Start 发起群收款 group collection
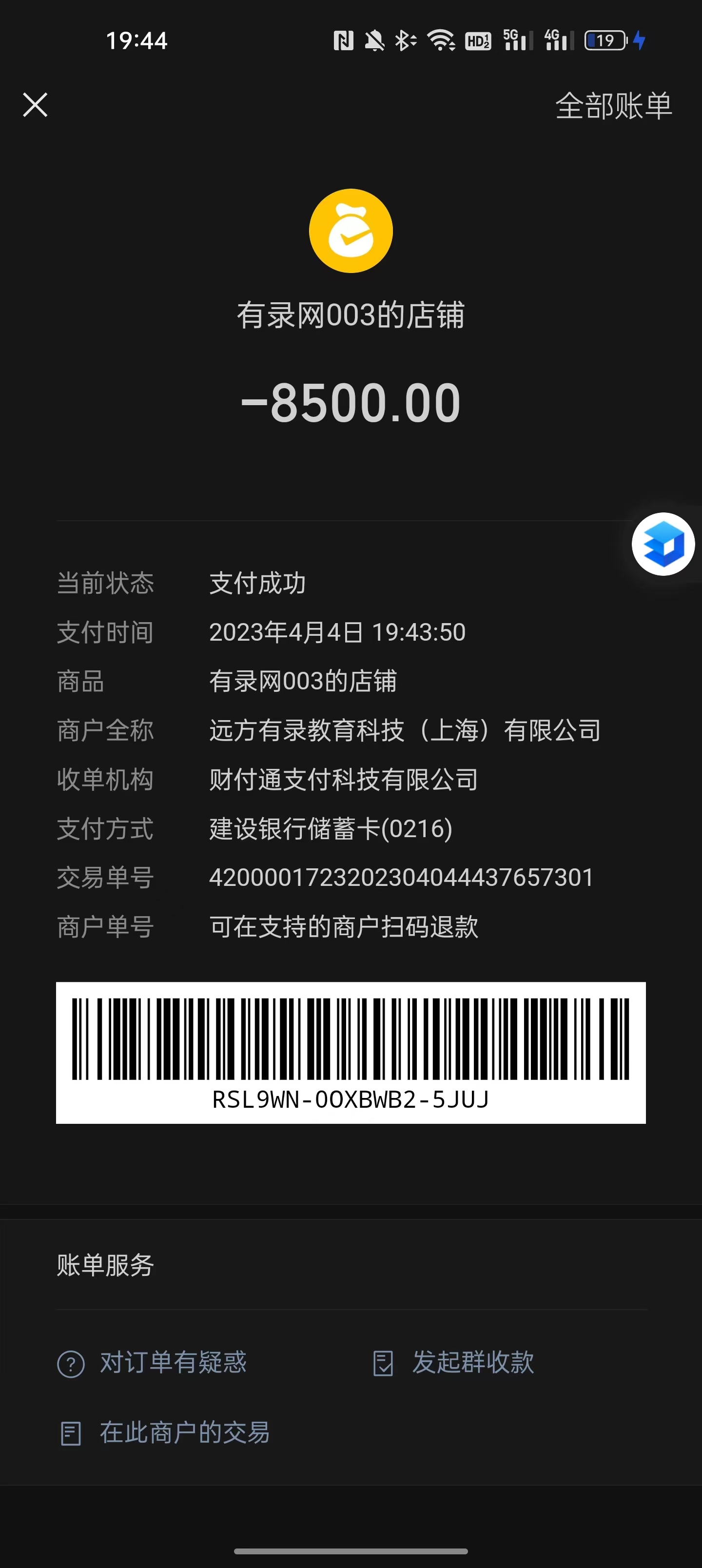This screenshot has width=702, height=1568. click(x=453, y=1363)
